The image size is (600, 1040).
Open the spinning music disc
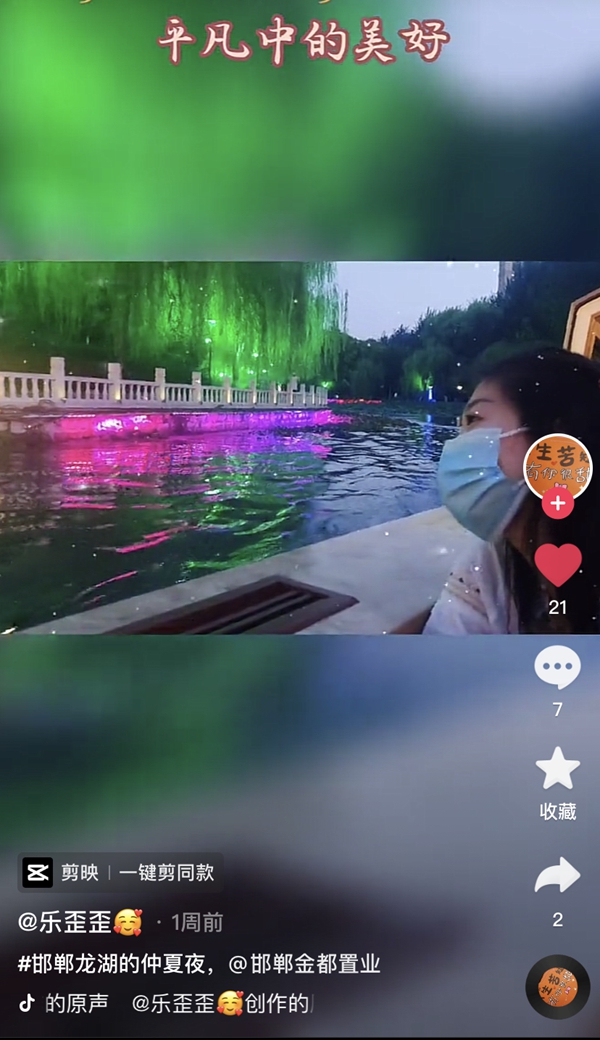click(557, 987)
